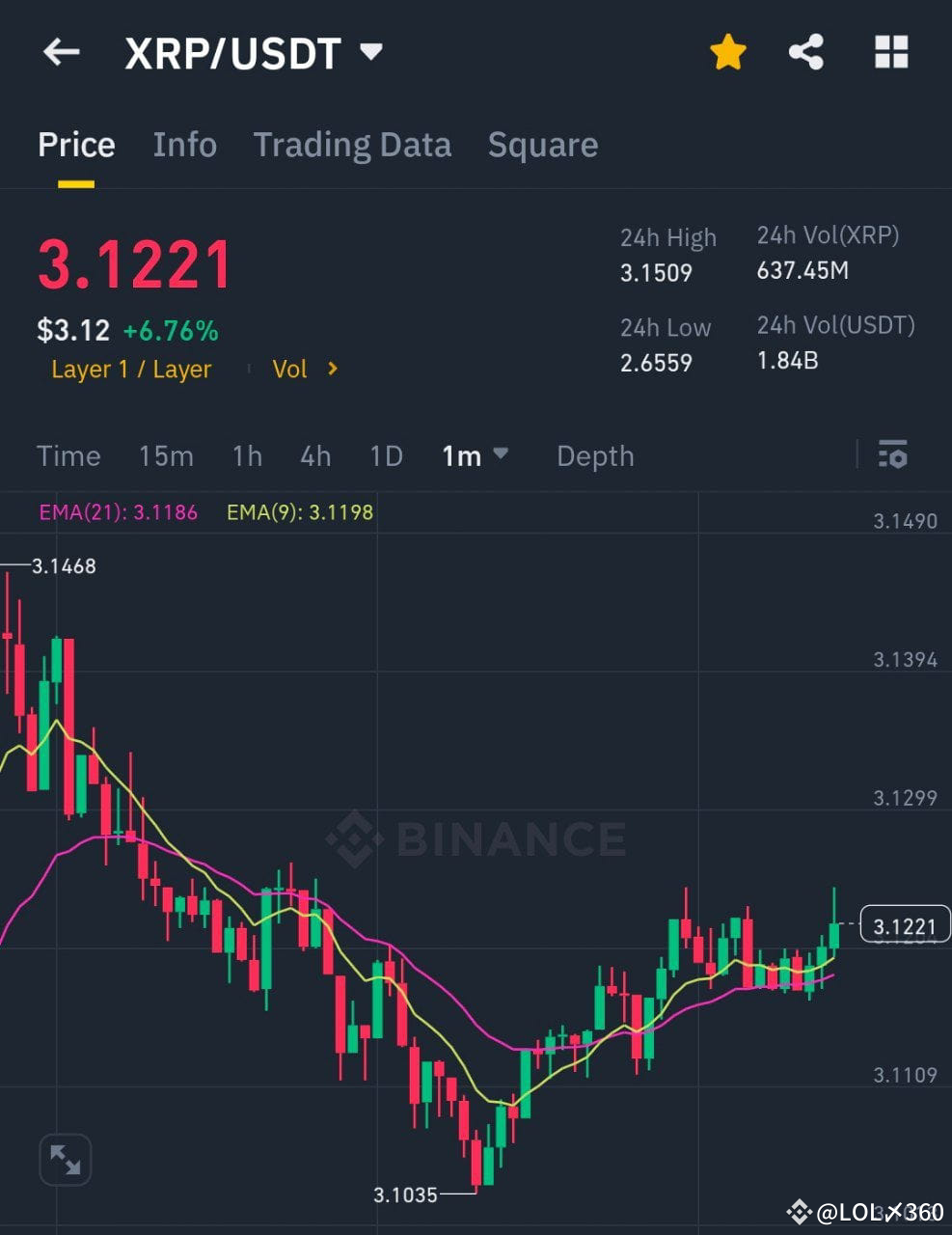Open chart indicator settings icon

[892, 454]
